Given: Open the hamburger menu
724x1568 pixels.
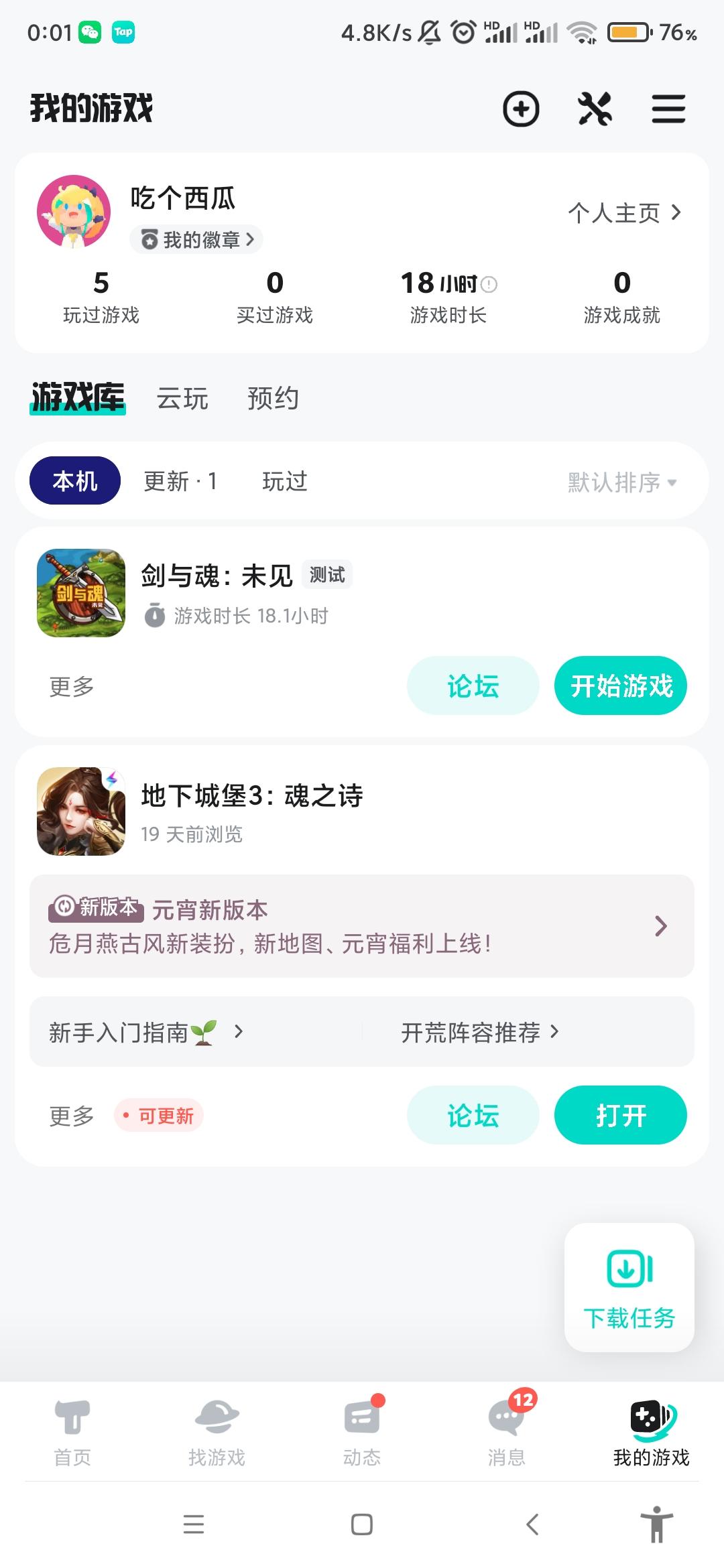Looking at the screenshot, I should point(668,109).
